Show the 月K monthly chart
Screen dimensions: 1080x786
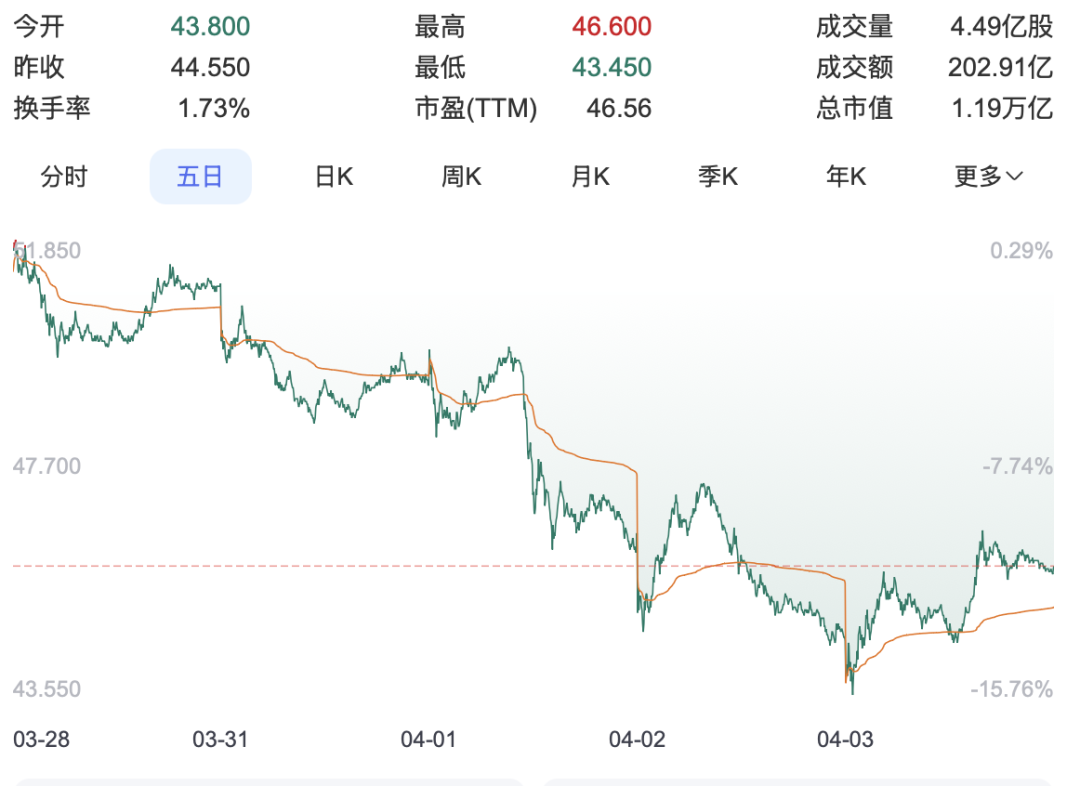590,177
